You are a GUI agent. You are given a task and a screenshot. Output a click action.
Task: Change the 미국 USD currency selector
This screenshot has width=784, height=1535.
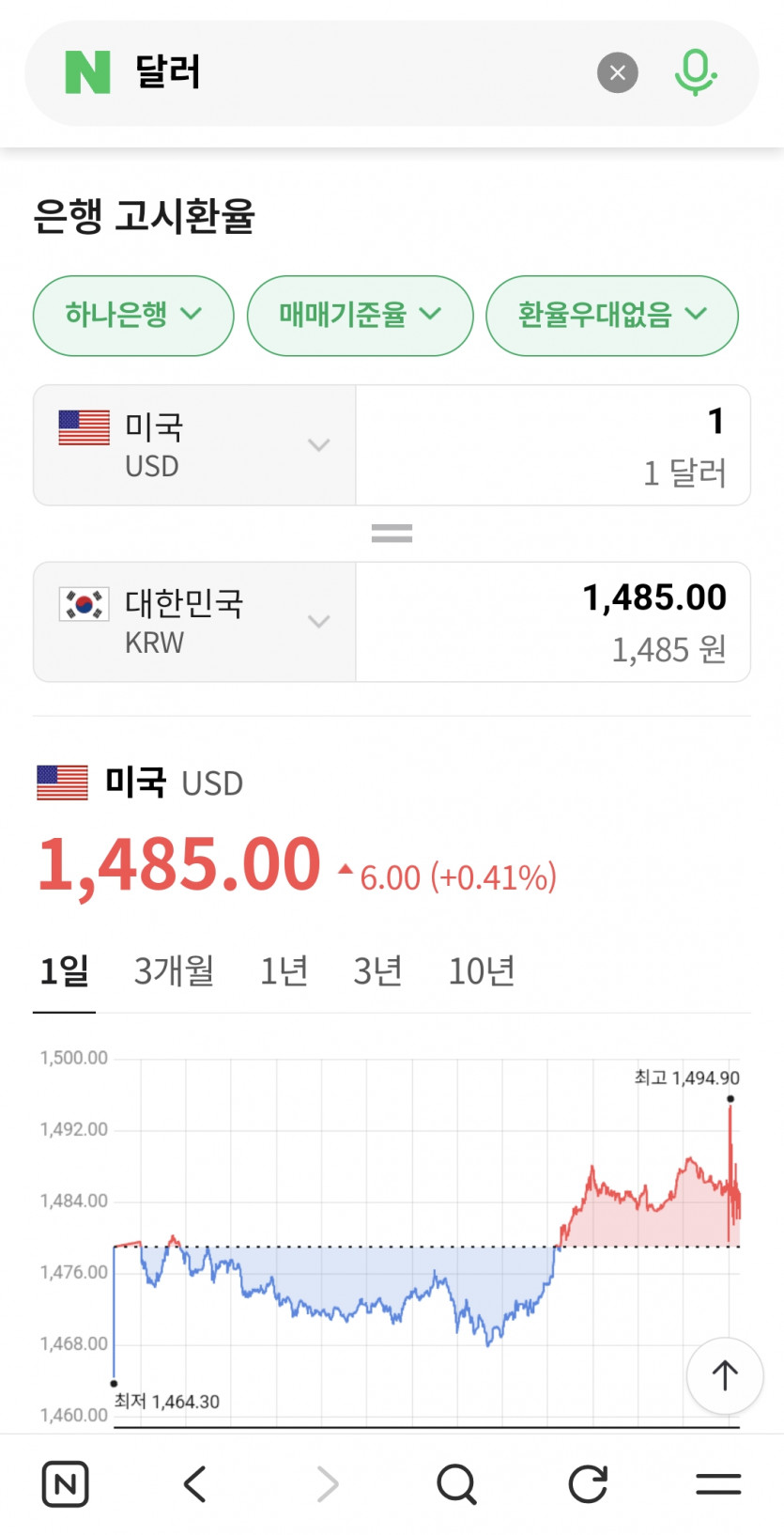(x=194, y=445)
